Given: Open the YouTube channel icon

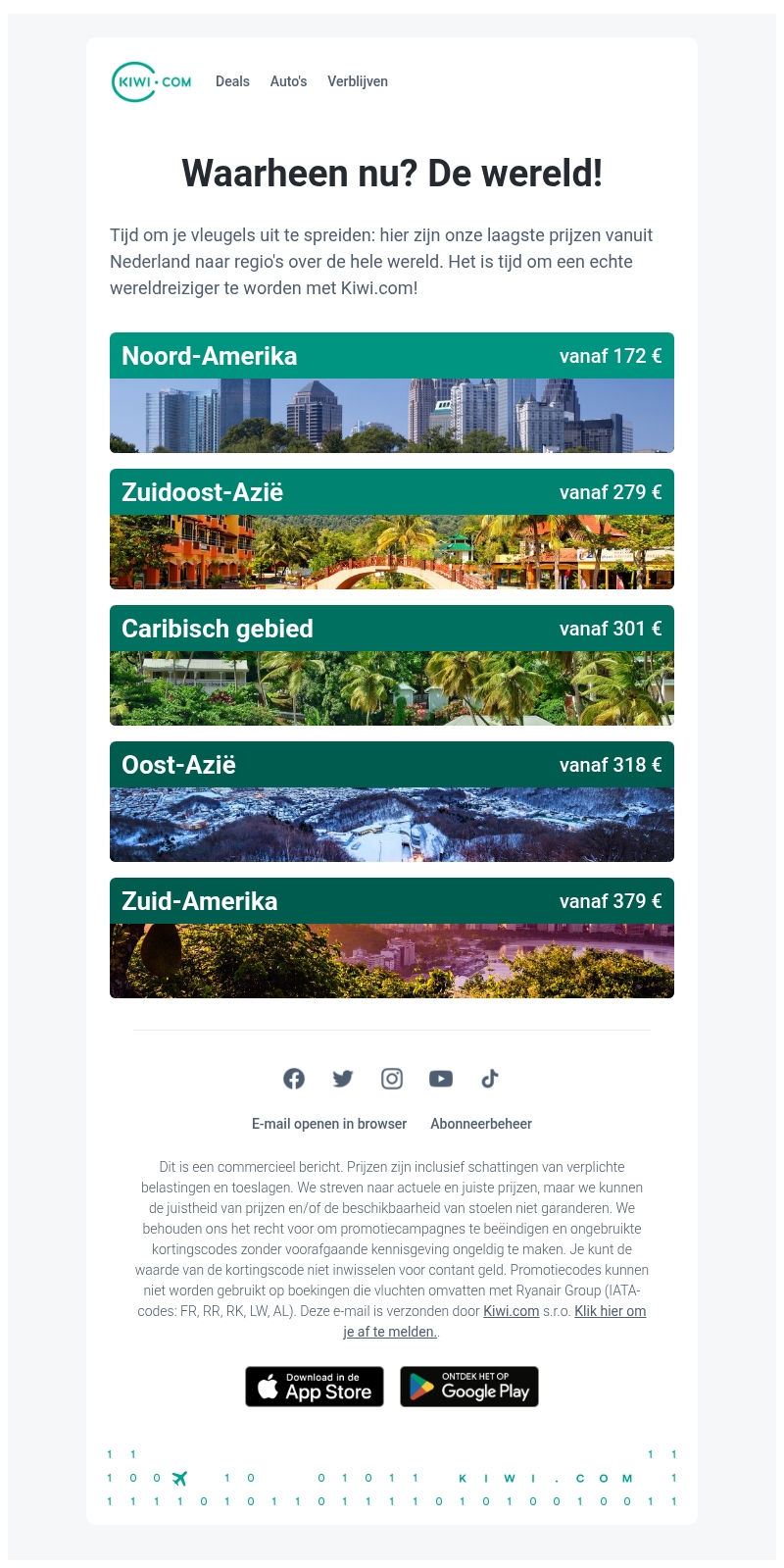Looking at the screenshot, I should tap(441, 1079).
